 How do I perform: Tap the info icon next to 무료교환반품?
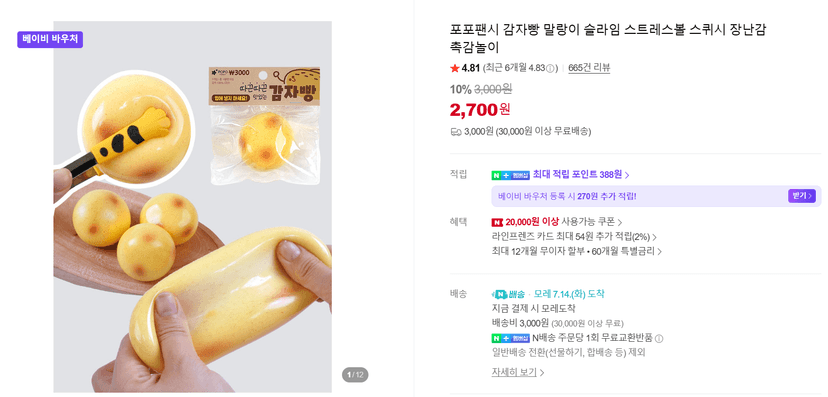click(x=659, y=338)
